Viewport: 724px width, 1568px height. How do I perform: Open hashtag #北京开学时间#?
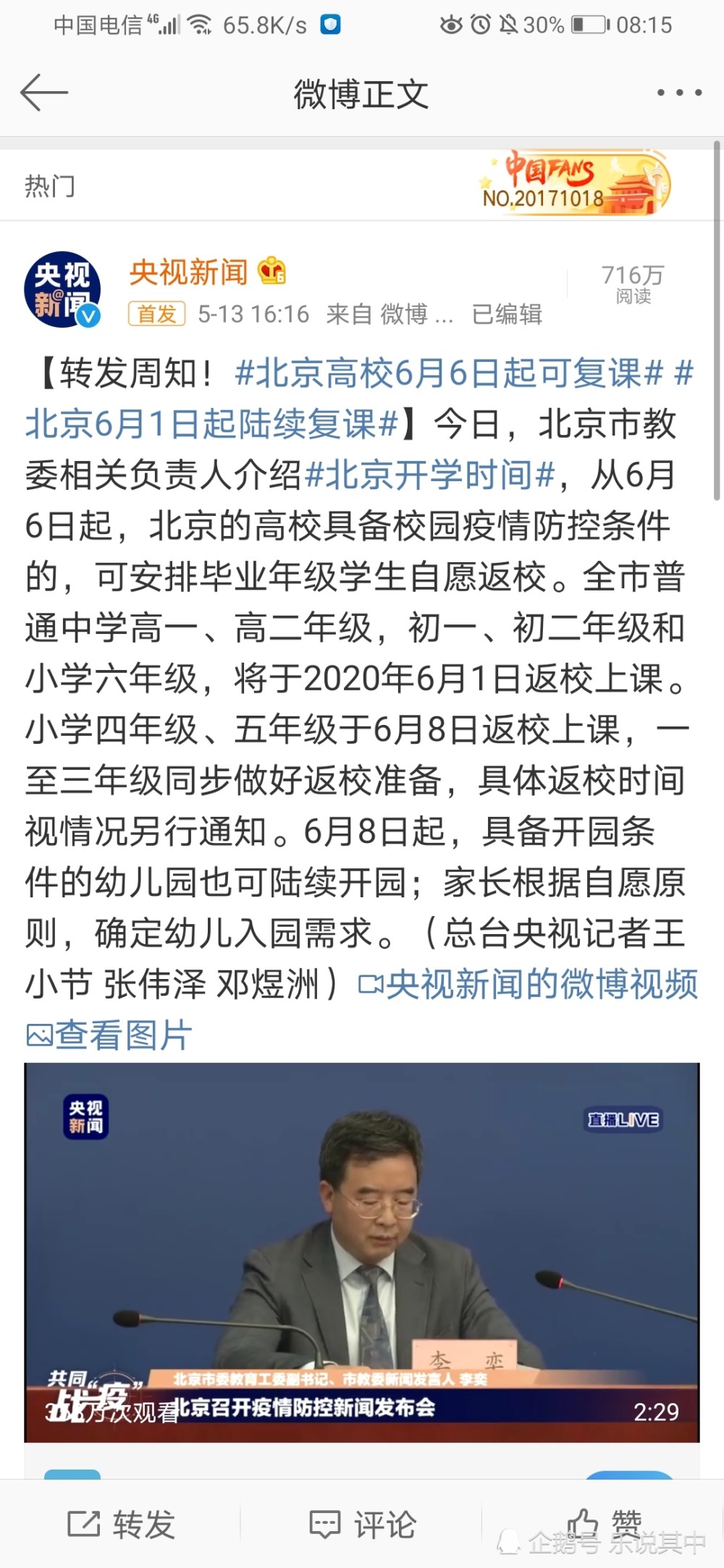click(430, 475)
